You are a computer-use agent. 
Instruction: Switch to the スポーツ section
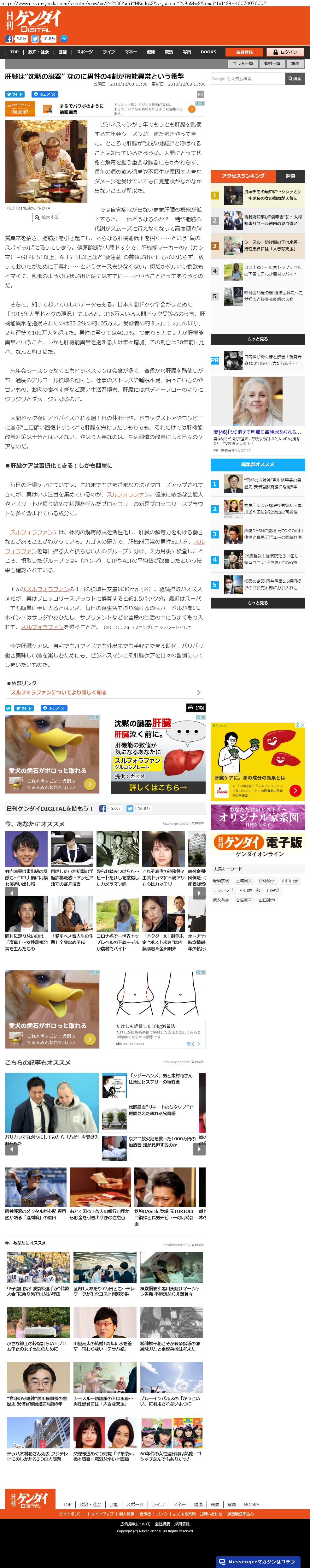[x=85, y=52]
